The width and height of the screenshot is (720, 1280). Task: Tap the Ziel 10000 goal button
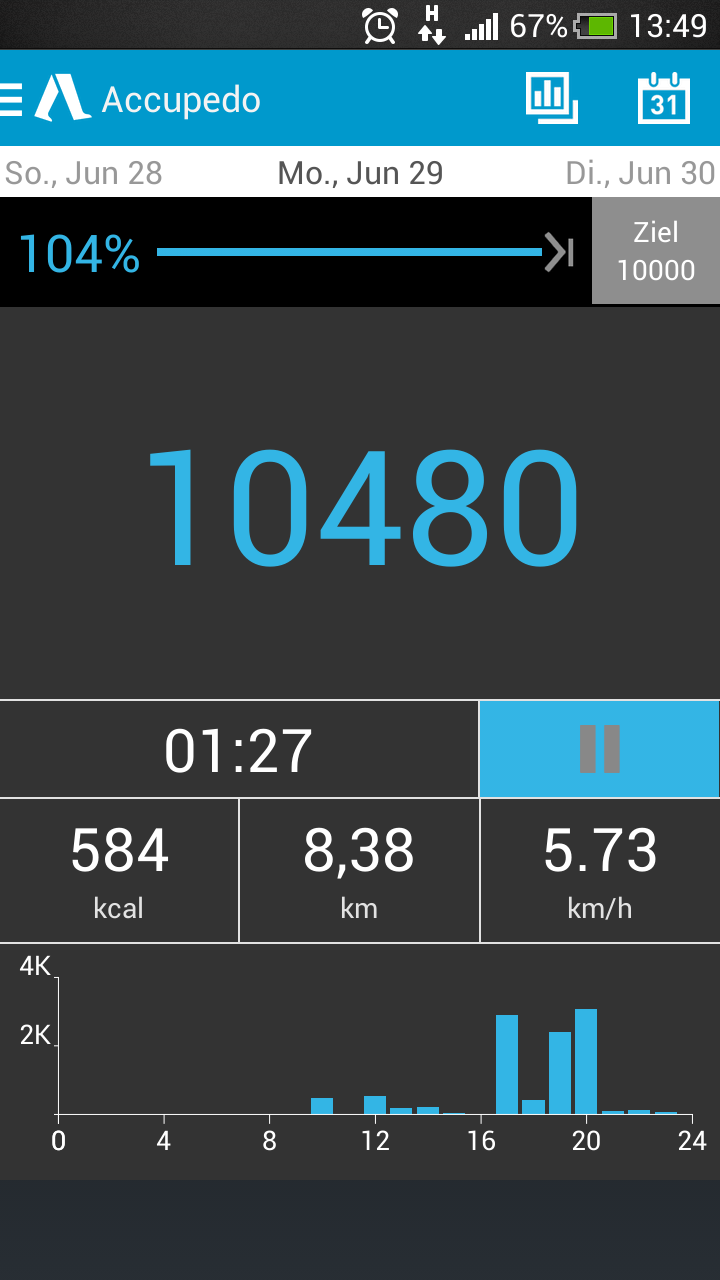(x=656, y=251)
